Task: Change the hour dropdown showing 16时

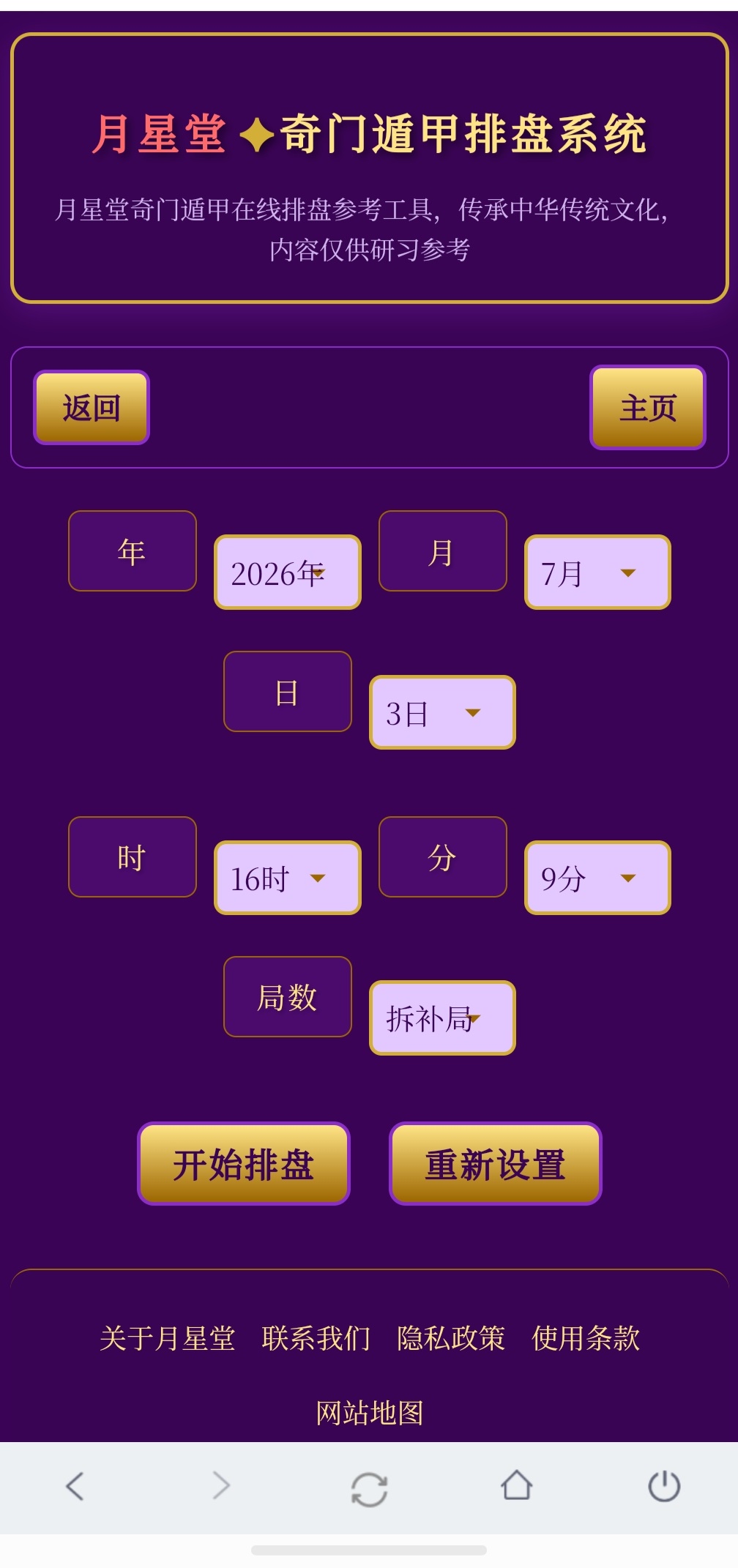Action: pyautogui.click(x=288, y=878)
